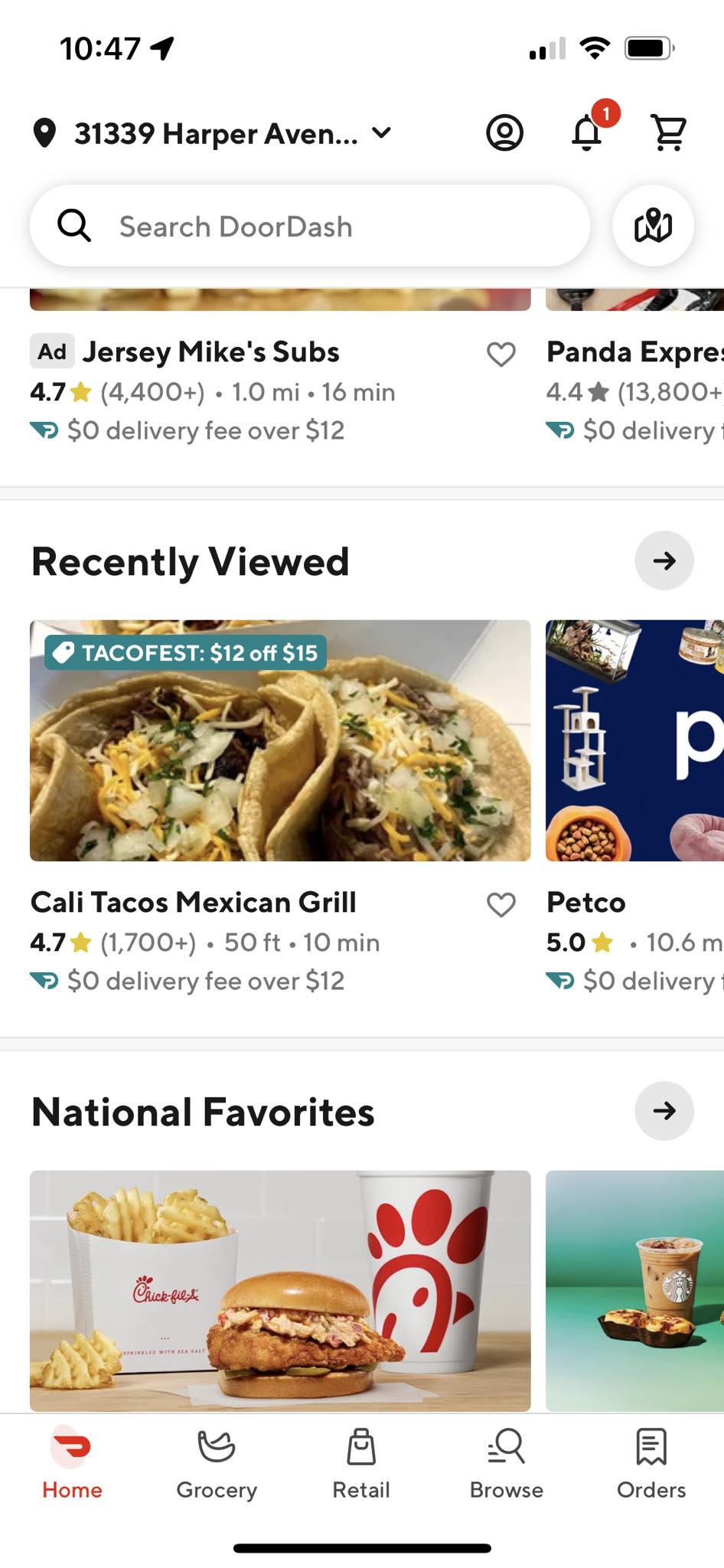This screenshot has width=724, height=1568.
Task: Tap the Search DoorDash field
Action: (x=310, y=227)
